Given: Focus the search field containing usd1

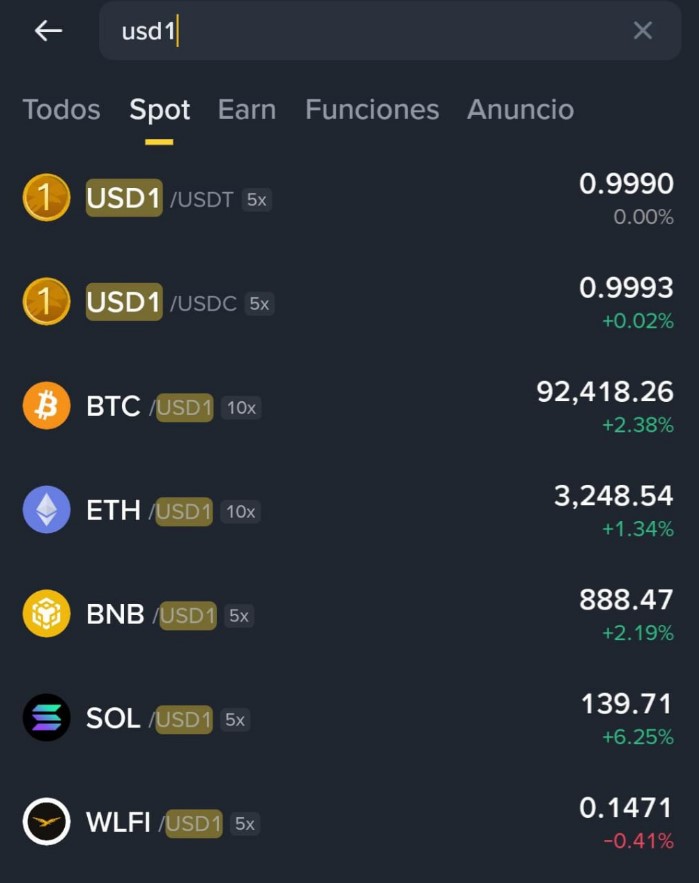Looking at the screenshot, I should (380, 31).
